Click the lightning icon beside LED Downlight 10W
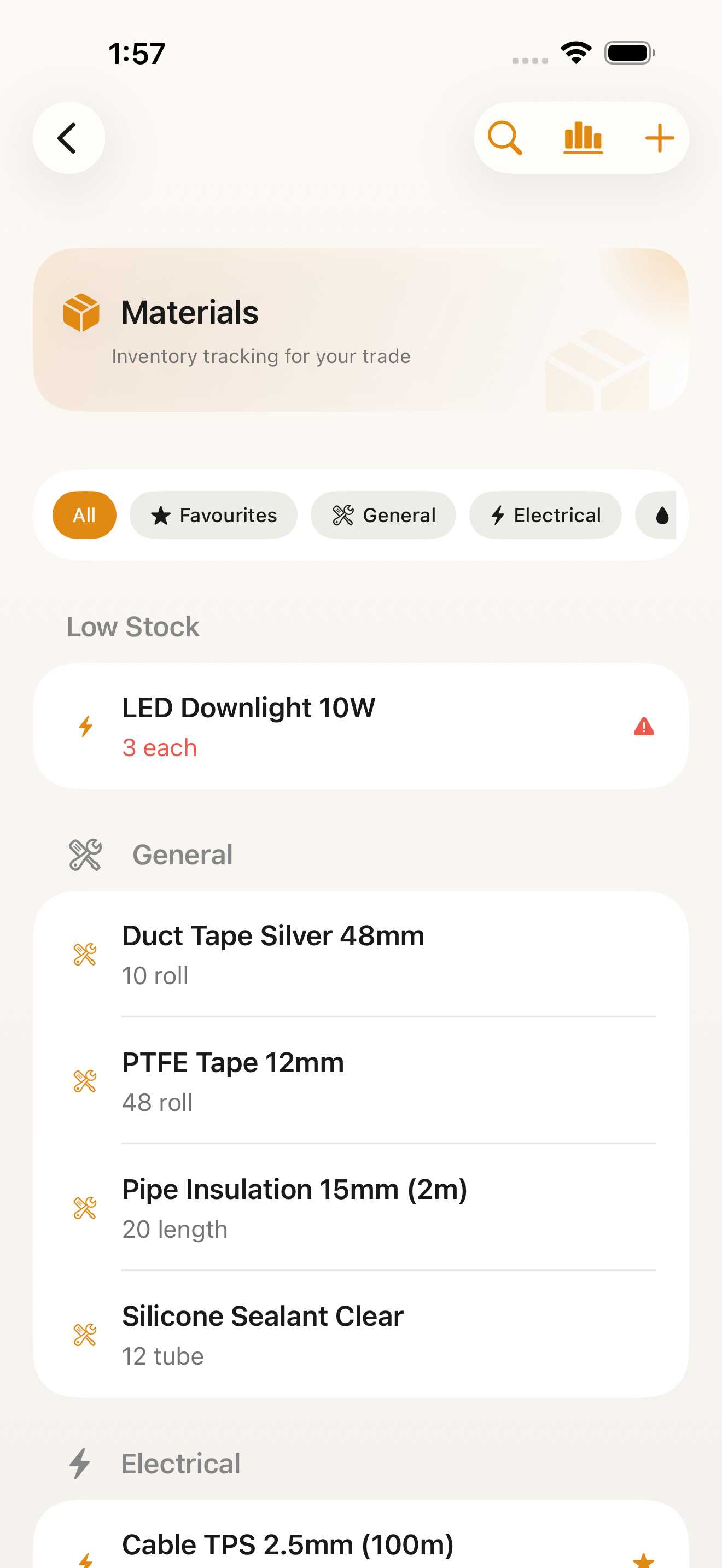The height and width of the screenshot is (1568, 722). tap(85, 727)
